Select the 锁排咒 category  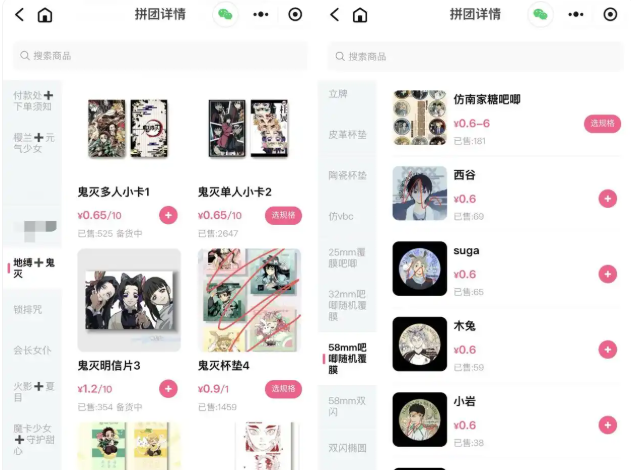coord(28,309)
